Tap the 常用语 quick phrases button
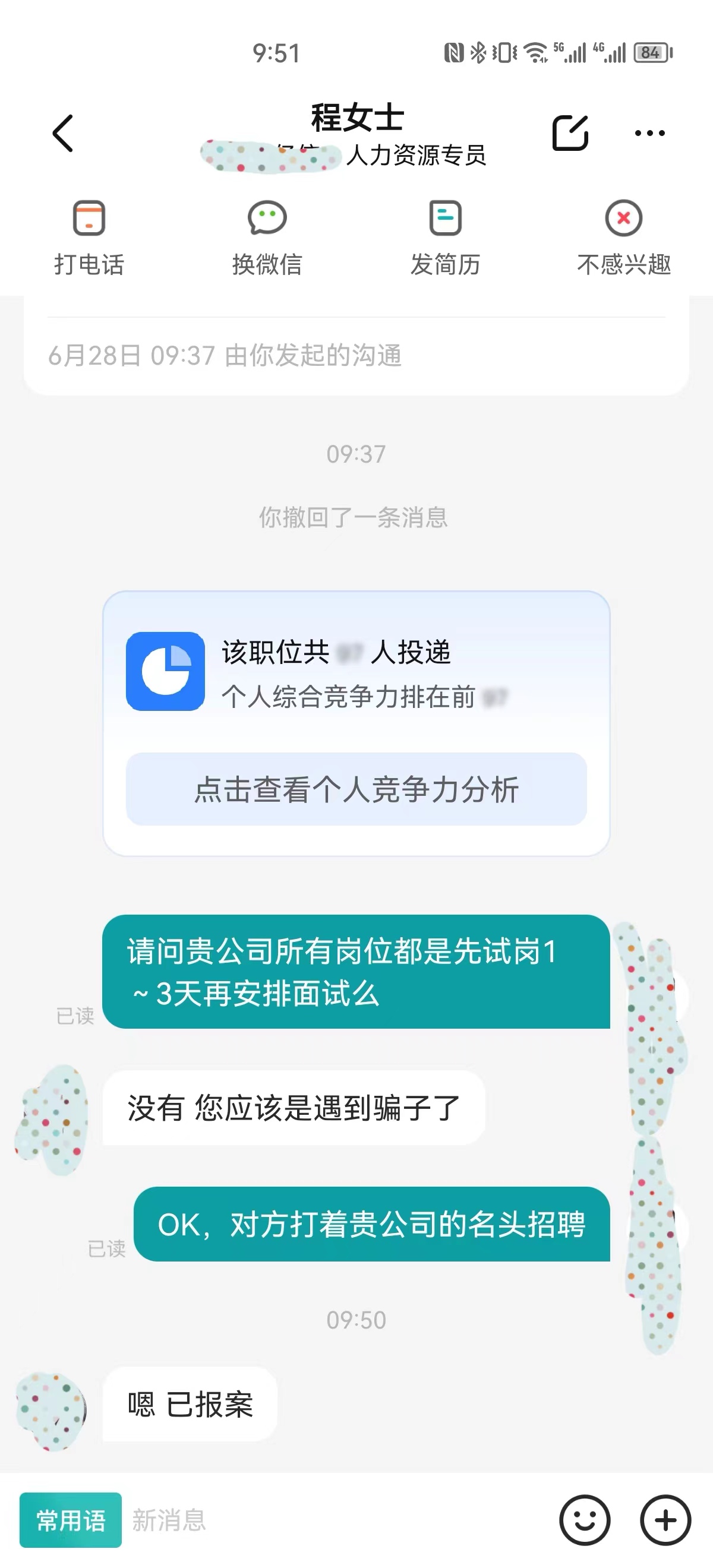 71,1520
